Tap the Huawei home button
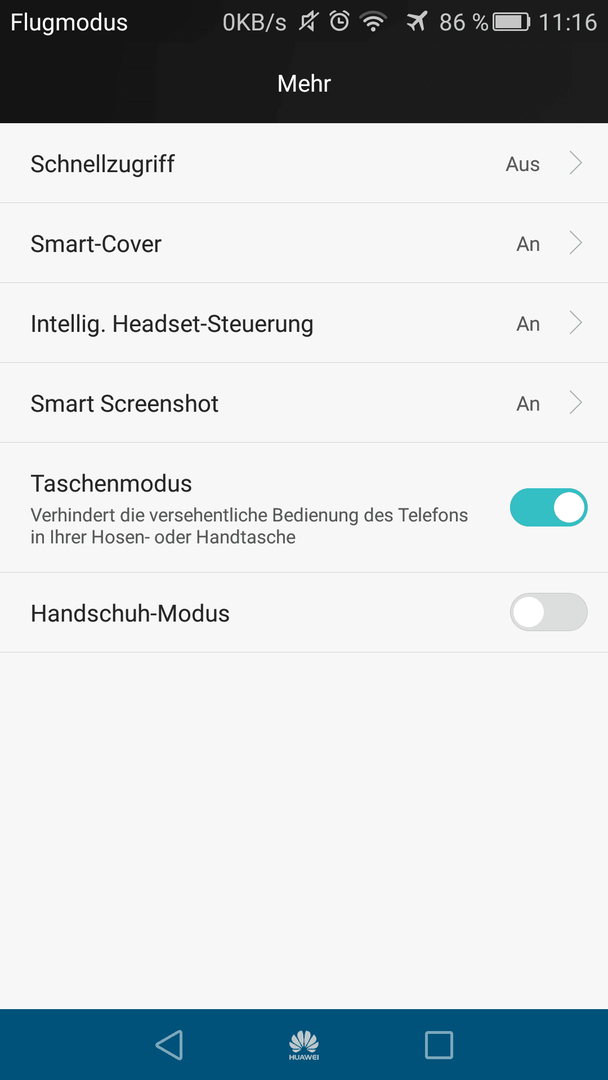This screenshot has height=1080, width=608. (x=304, y=1045)
